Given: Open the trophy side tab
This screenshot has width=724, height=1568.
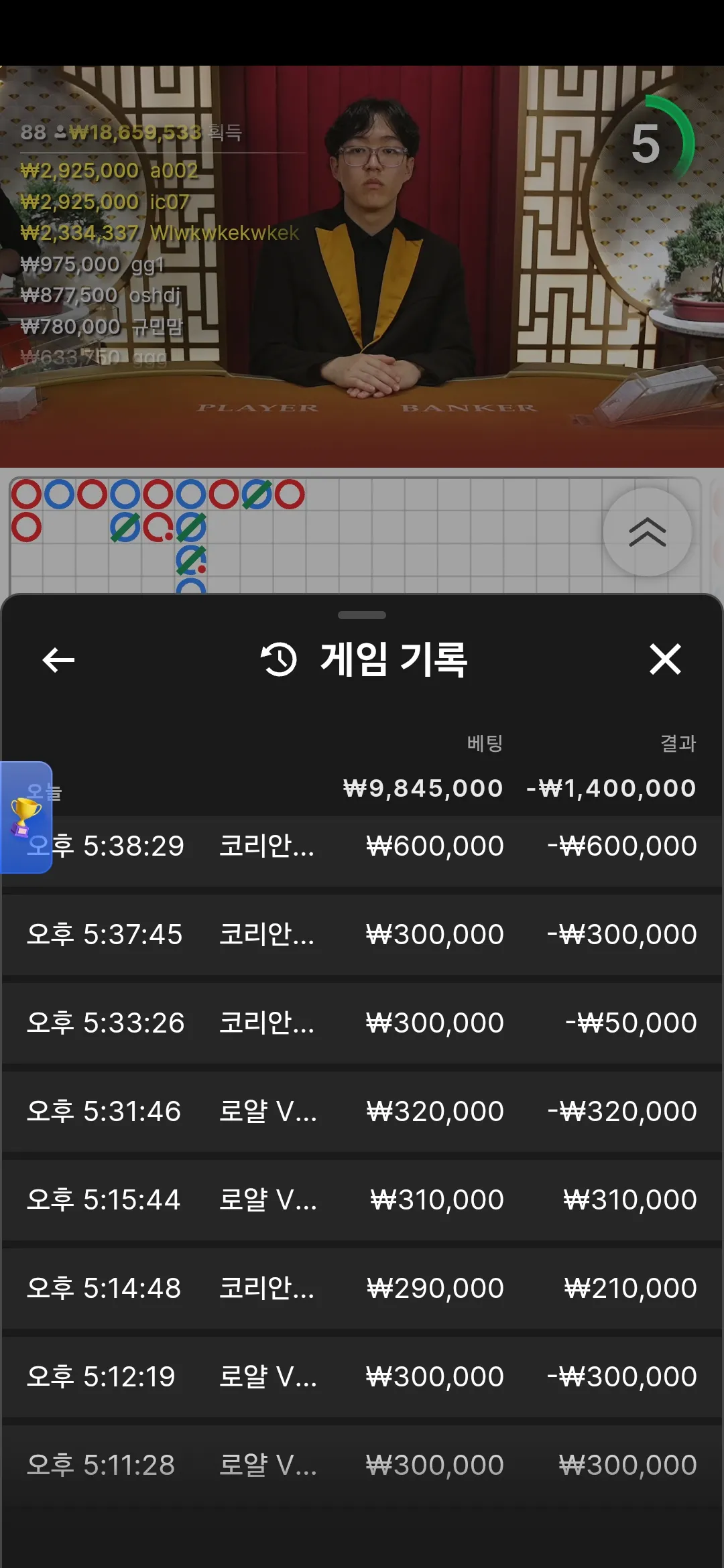Looking at the screenshot, I should (x=25, y=818).
